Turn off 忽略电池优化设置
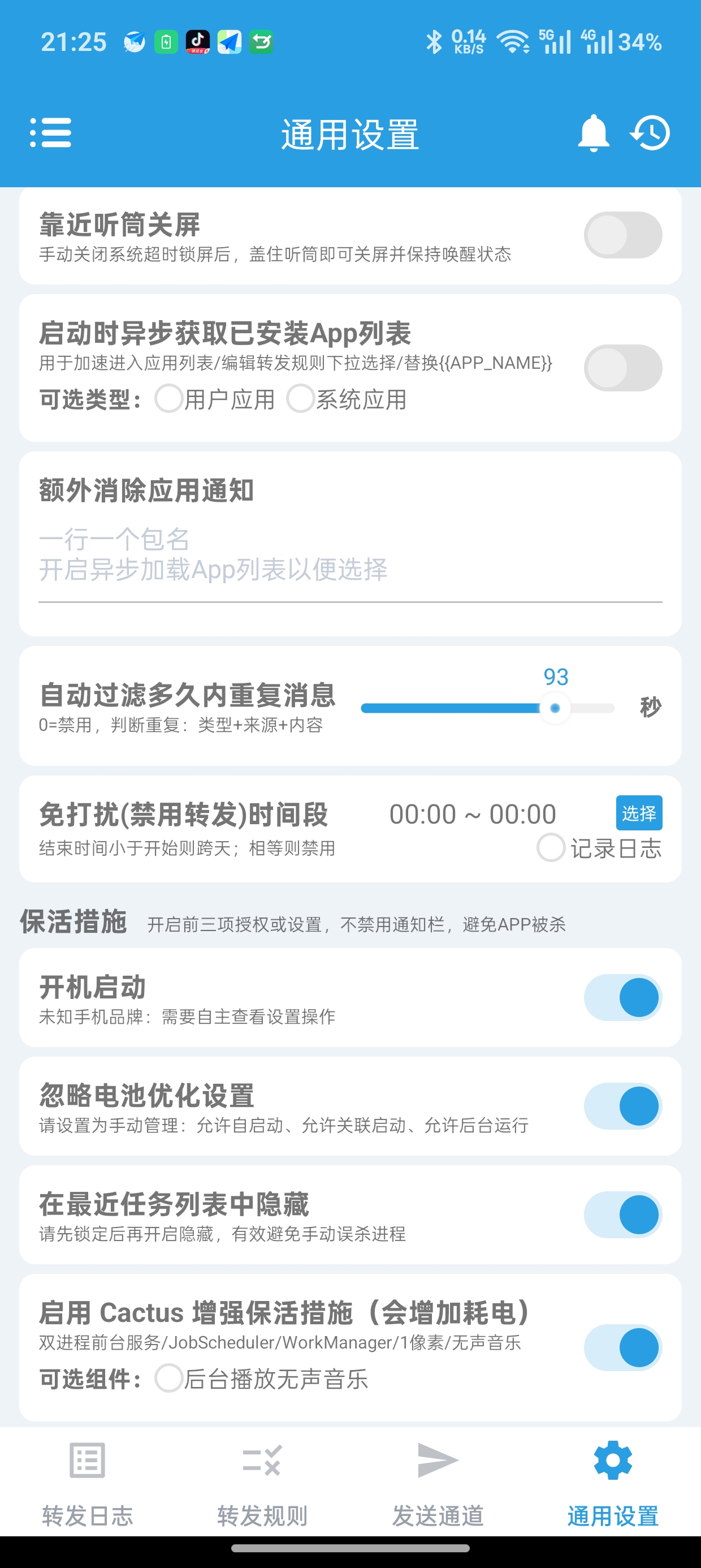The width and height of the screenshot is (701, 1568). click(x=623, y=1106)
